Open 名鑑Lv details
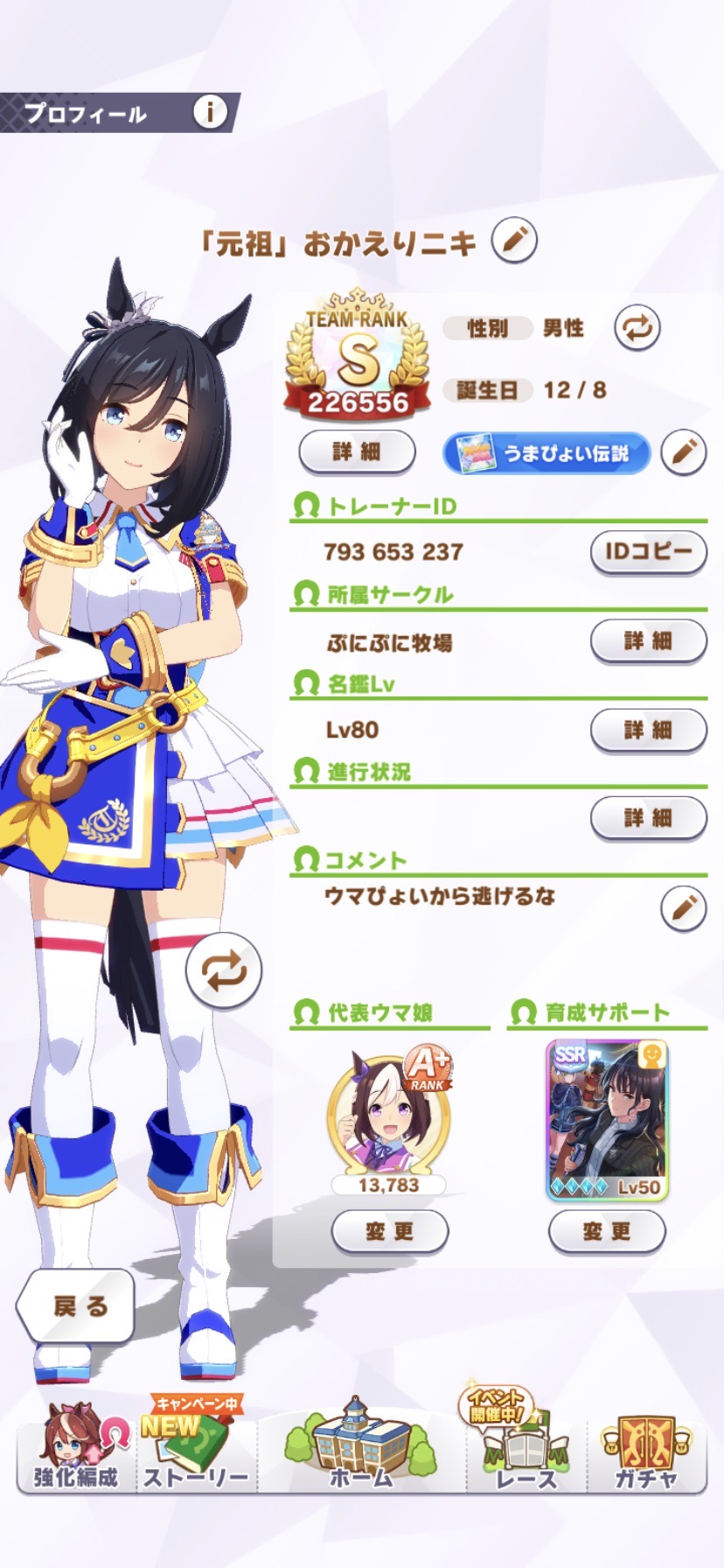 pyautogui.click(x=648, y=730)
